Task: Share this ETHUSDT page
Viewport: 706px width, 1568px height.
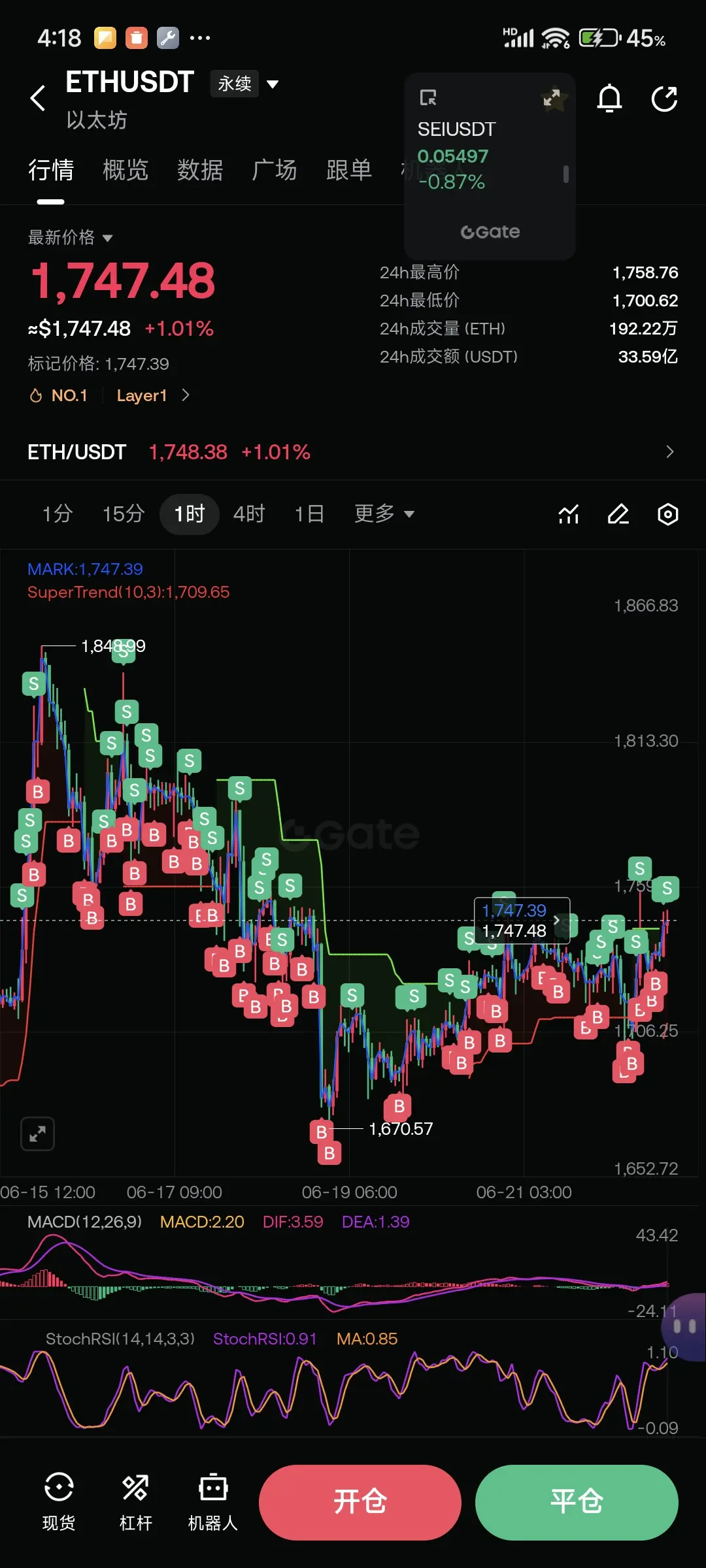Action: tap(664, 99)
